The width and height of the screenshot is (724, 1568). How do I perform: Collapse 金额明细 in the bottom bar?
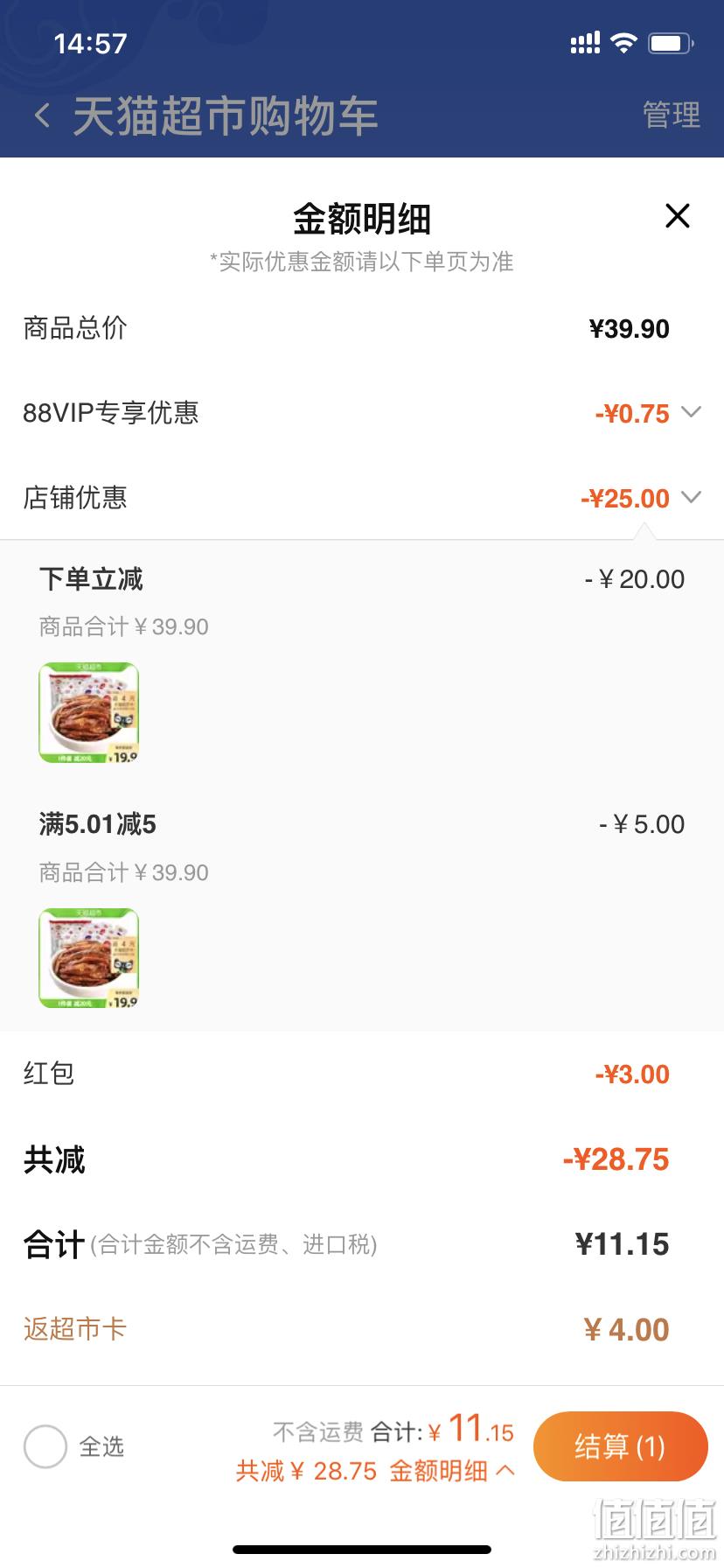coord(452,1471)
